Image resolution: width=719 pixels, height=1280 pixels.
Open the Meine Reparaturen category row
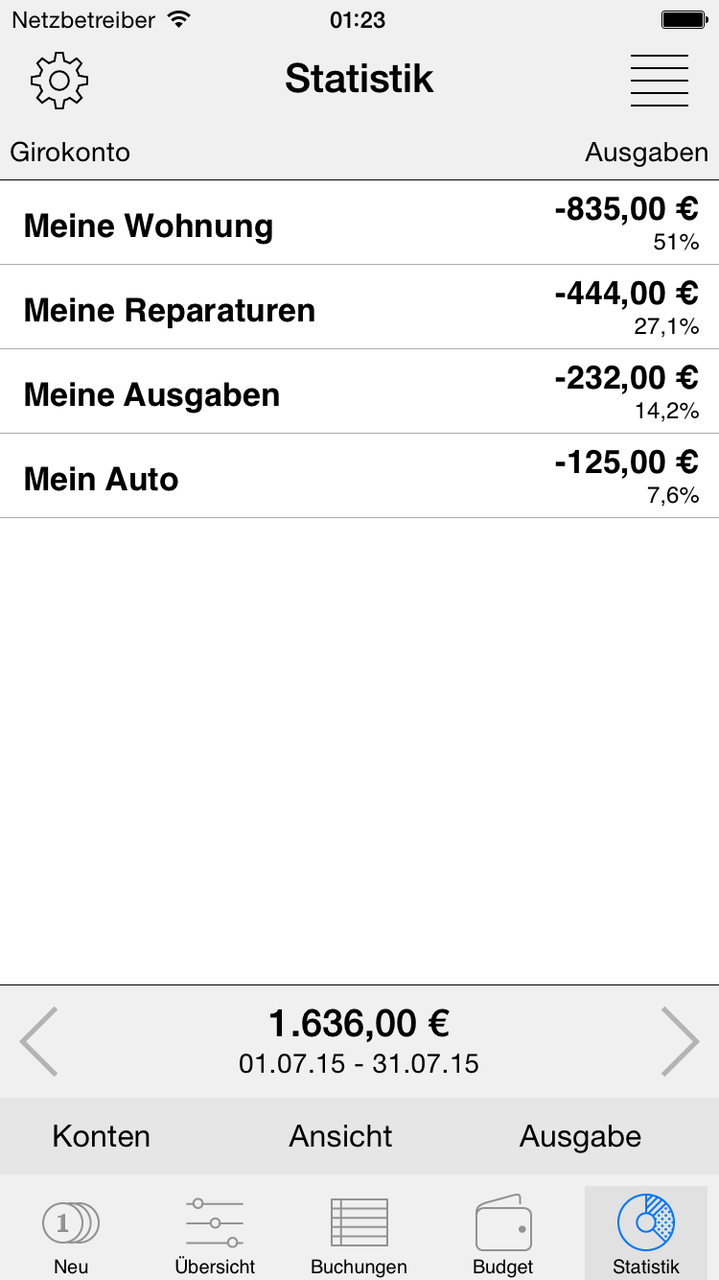coord(359,307)
